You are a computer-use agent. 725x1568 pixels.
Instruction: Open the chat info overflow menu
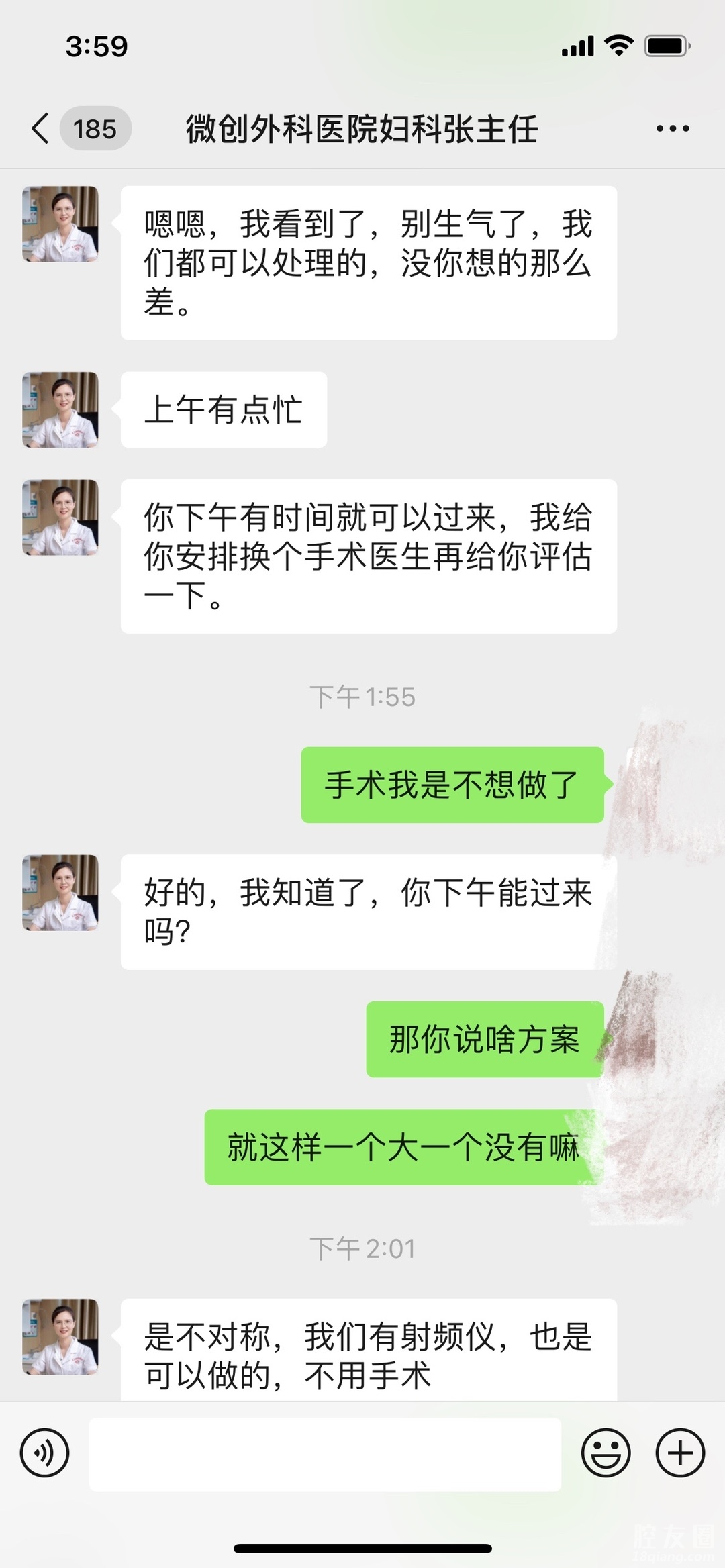tap(673, 128)
